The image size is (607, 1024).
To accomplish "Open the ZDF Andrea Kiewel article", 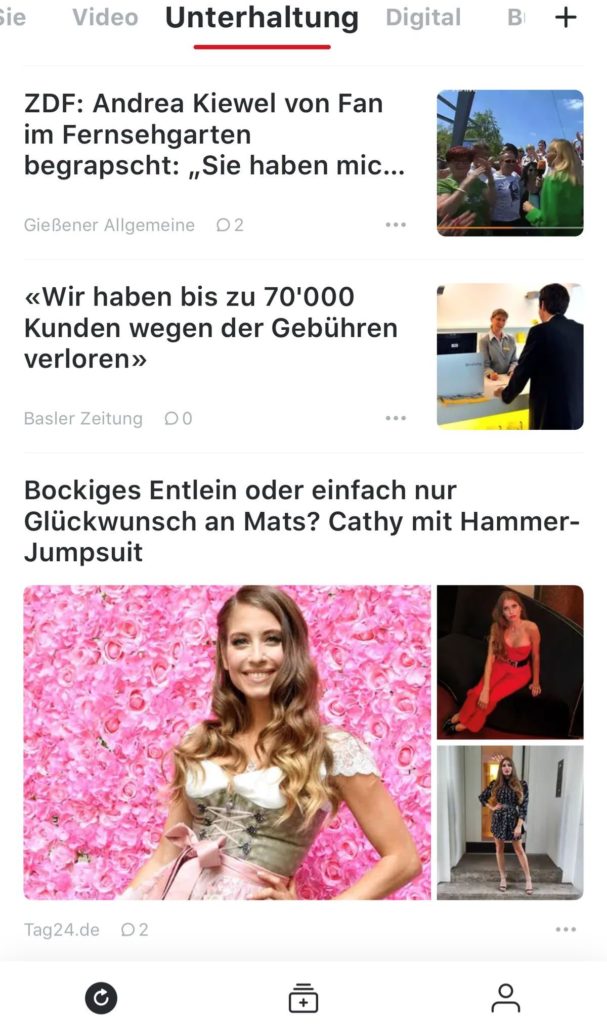I will 214,135.
